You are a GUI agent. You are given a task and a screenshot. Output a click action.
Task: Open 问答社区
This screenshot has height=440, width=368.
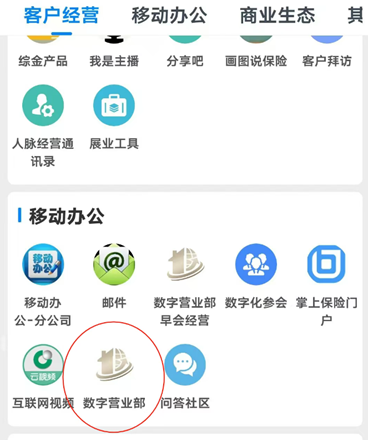pyautogui.click(x=185, y=377)
